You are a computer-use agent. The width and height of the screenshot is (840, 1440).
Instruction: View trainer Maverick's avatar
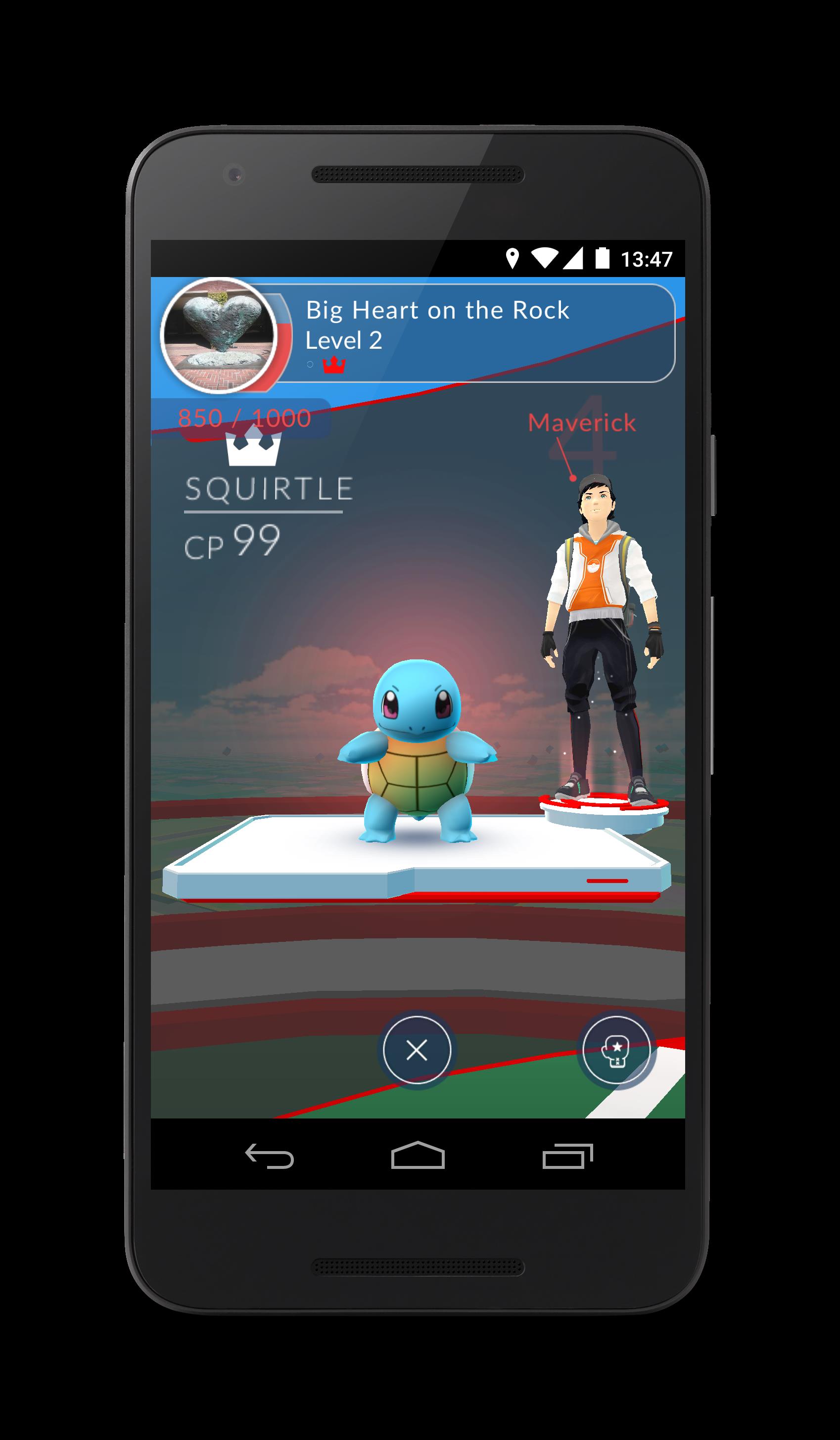[601, 634]
